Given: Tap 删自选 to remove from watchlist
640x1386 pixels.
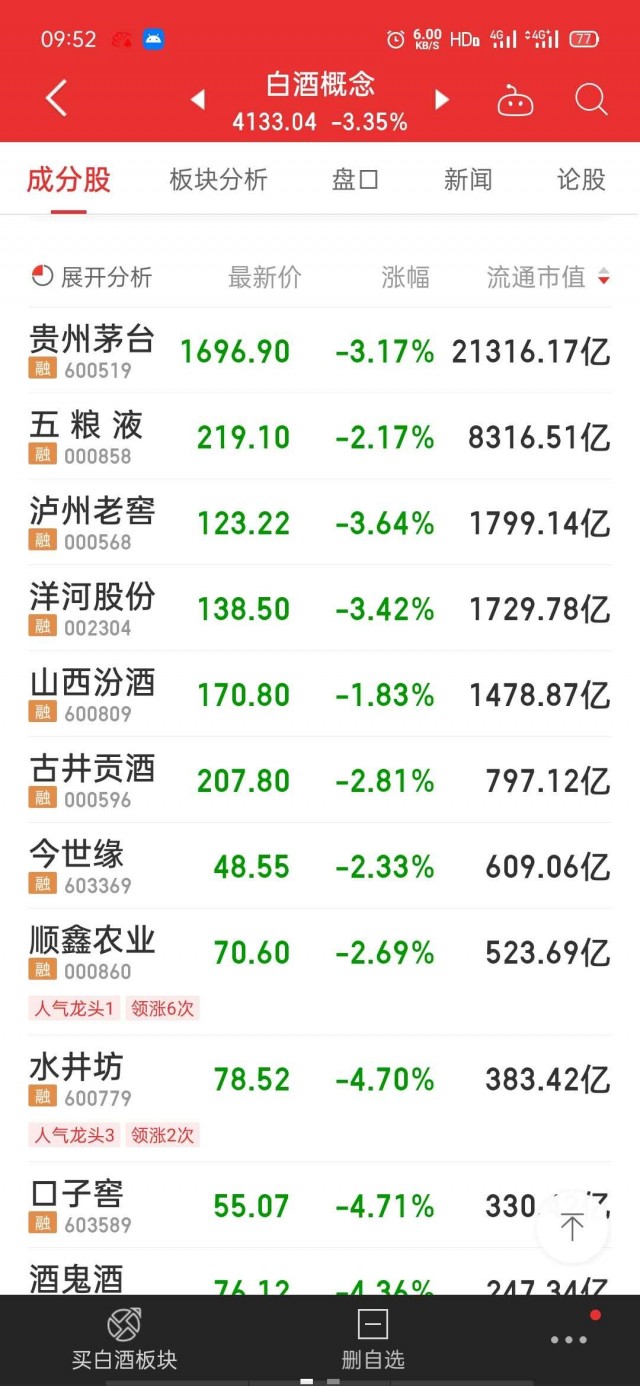Looking at the screenshot, I should 373,1339.
